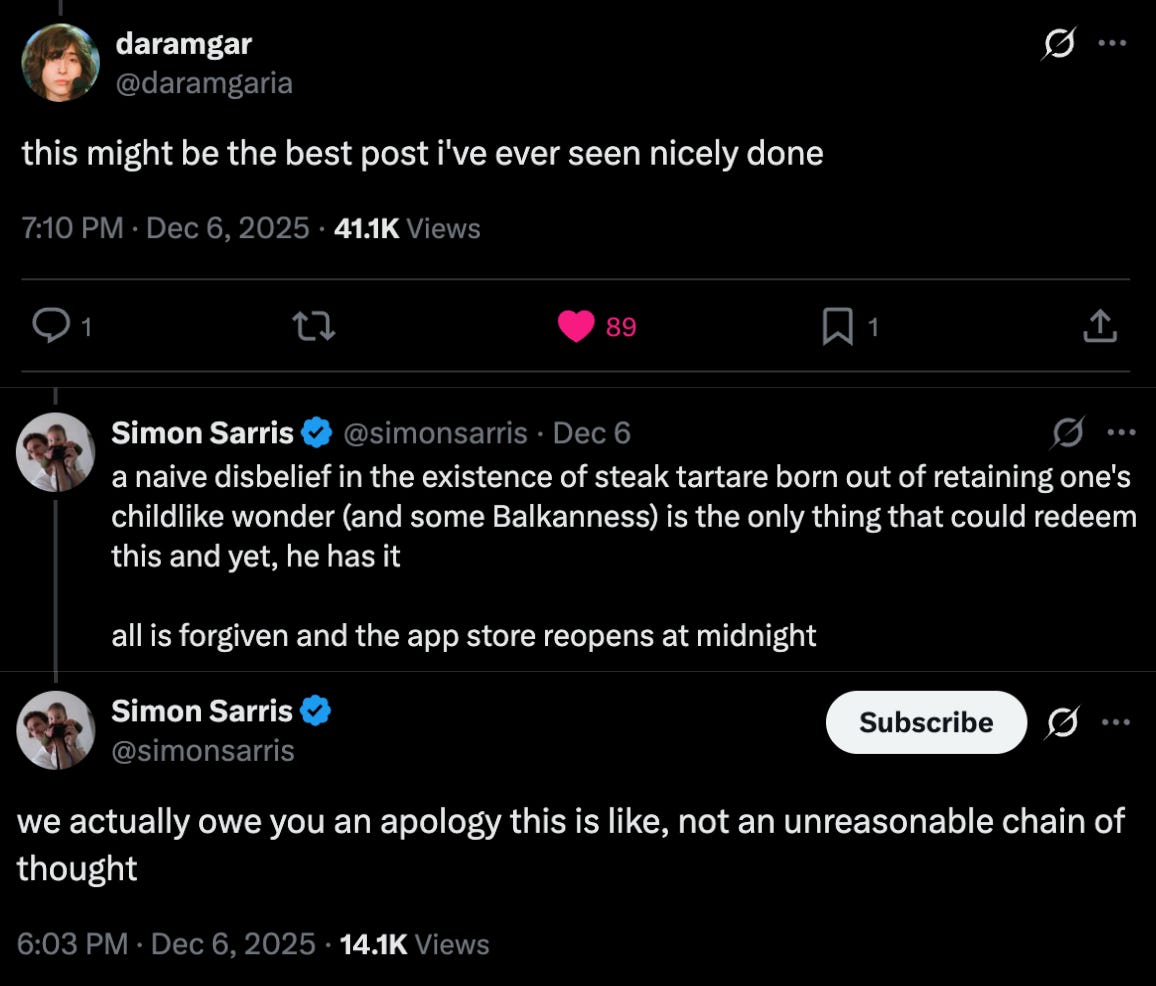This screenshot has height=986, width=1156.
Task: Open the @daramgaria handle link
Action: [x=204, y=83]
